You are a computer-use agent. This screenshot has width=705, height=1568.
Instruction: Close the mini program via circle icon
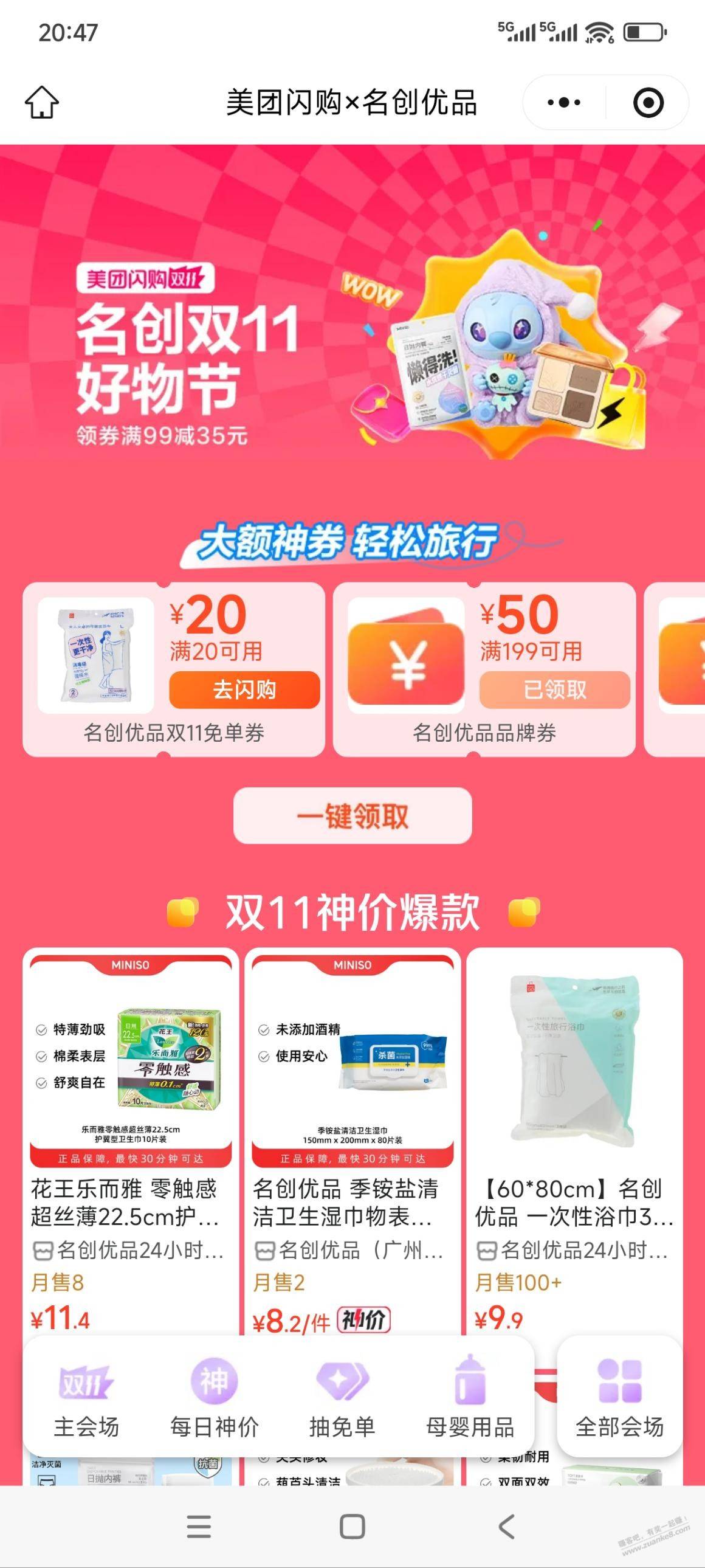pos(648,102)
